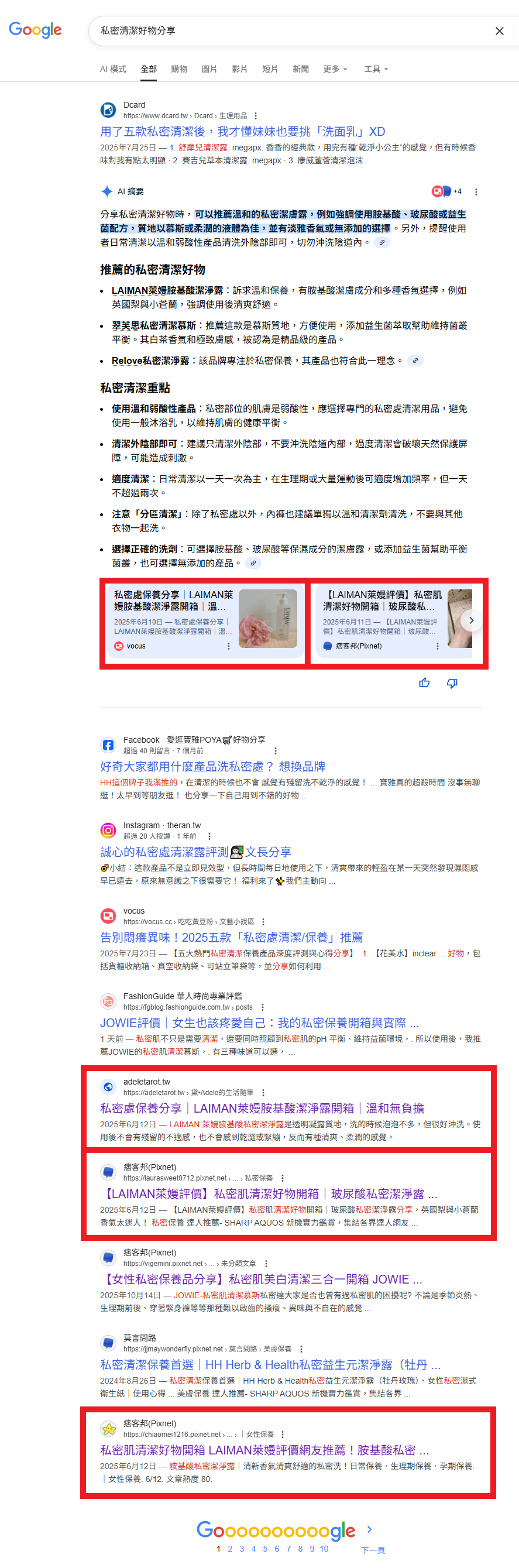
Task: Open the 影片 results tab
Action: pos(240,70)
